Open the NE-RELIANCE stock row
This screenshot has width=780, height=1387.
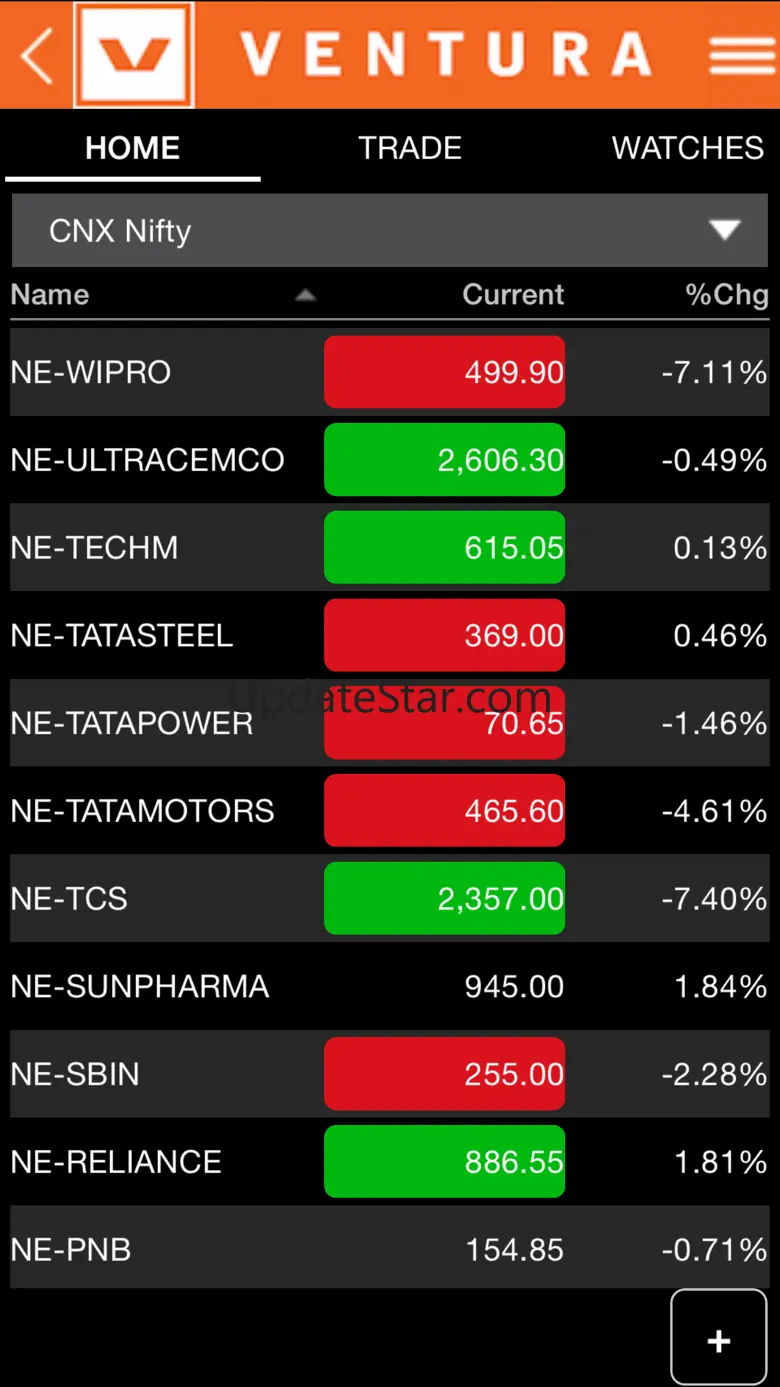pyautogui.click(x=390, y=1162)
